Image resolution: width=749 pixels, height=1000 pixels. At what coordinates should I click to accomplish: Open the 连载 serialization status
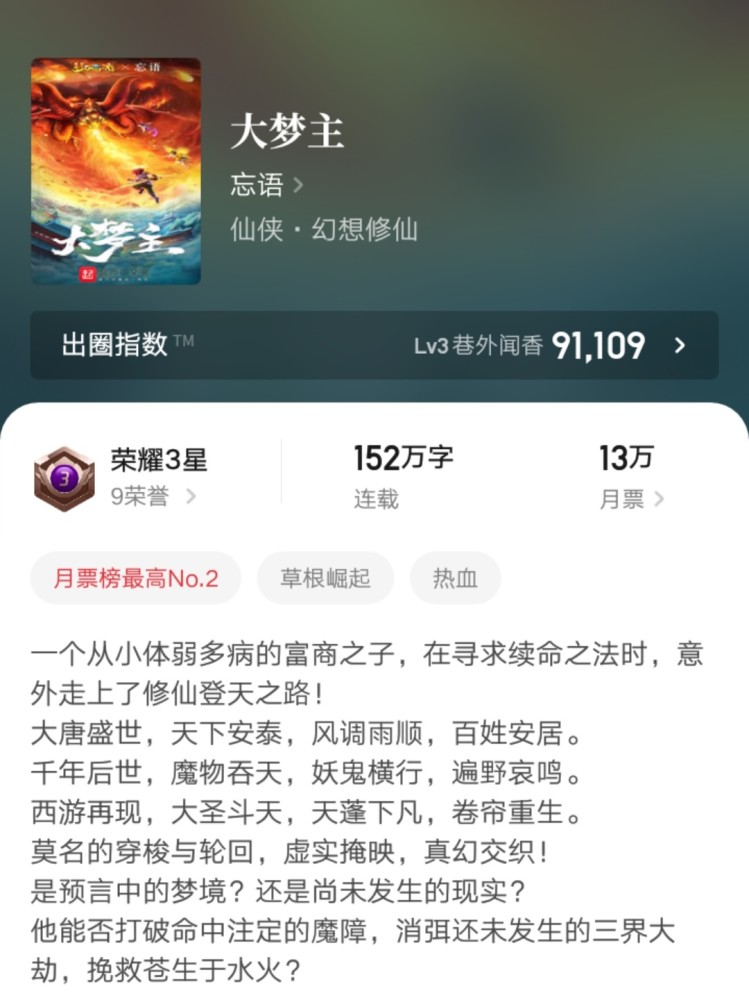coord(377,497)
